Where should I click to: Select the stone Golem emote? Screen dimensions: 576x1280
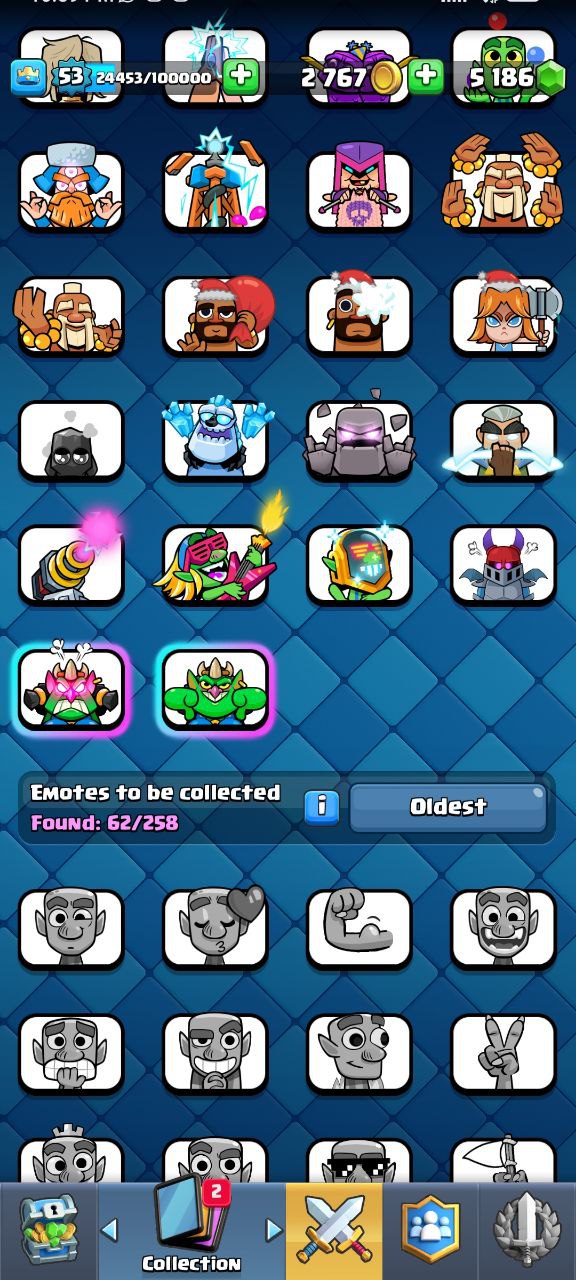pyautogui.click(x=359, y=440)
